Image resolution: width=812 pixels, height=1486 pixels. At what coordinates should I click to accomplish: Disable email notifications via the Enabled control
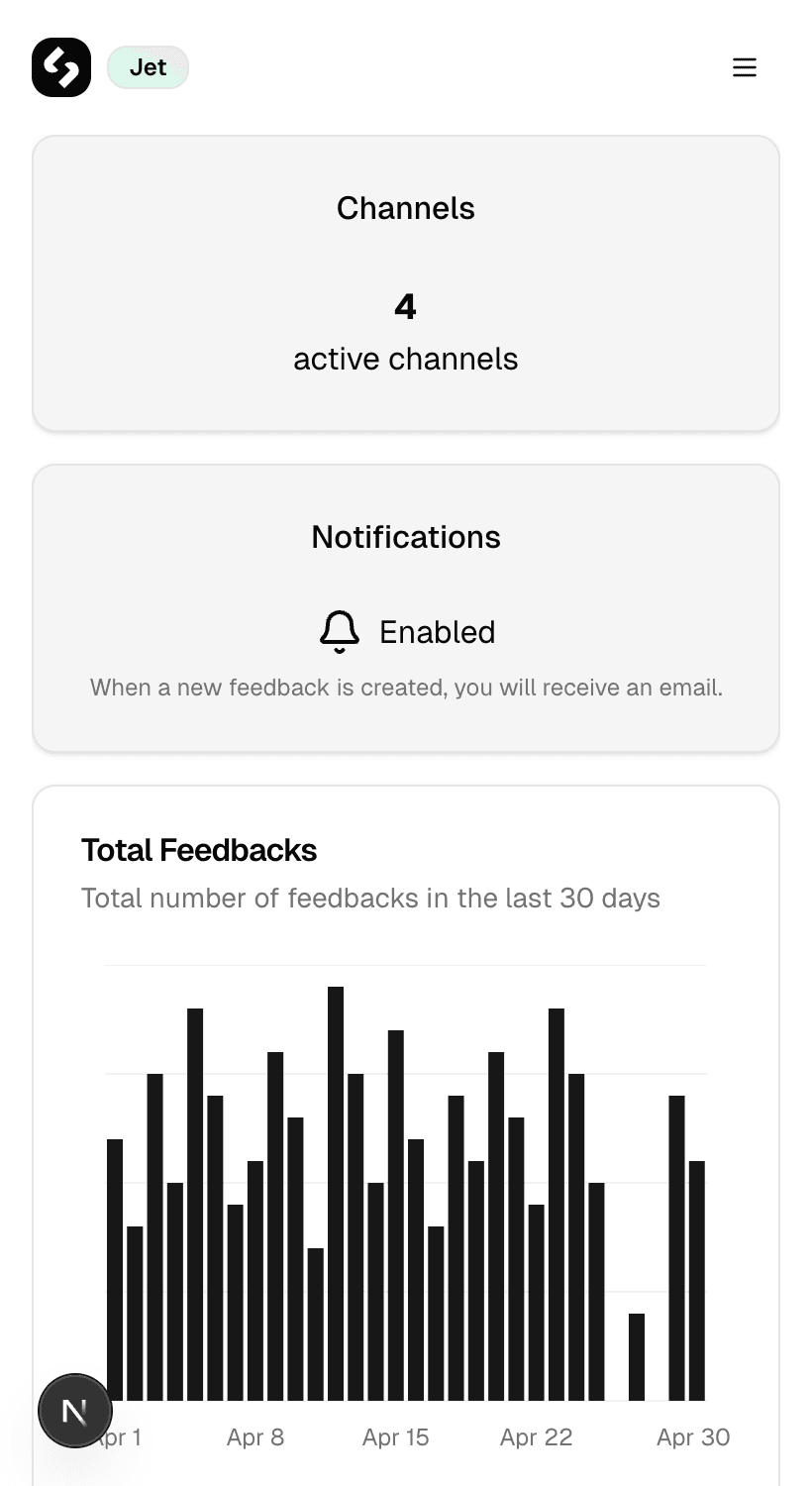(x=406, y=631)
